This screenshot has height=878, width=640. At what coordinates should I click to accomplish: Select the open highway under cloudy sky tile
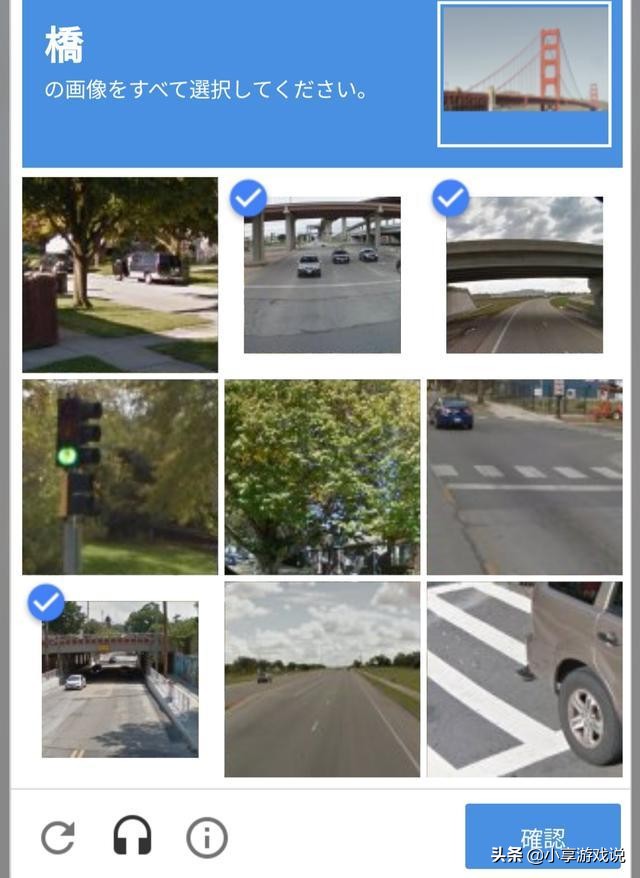tap(322, 678)
